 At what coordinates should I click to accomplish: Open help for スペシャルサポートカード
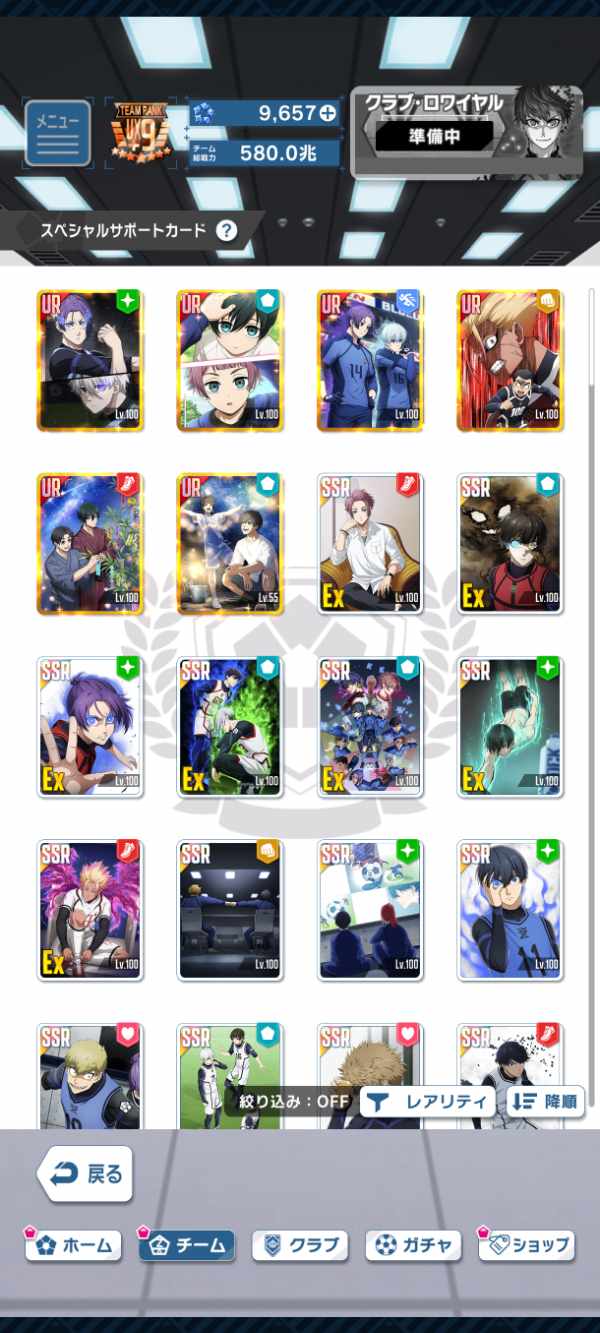click(228, 231)
